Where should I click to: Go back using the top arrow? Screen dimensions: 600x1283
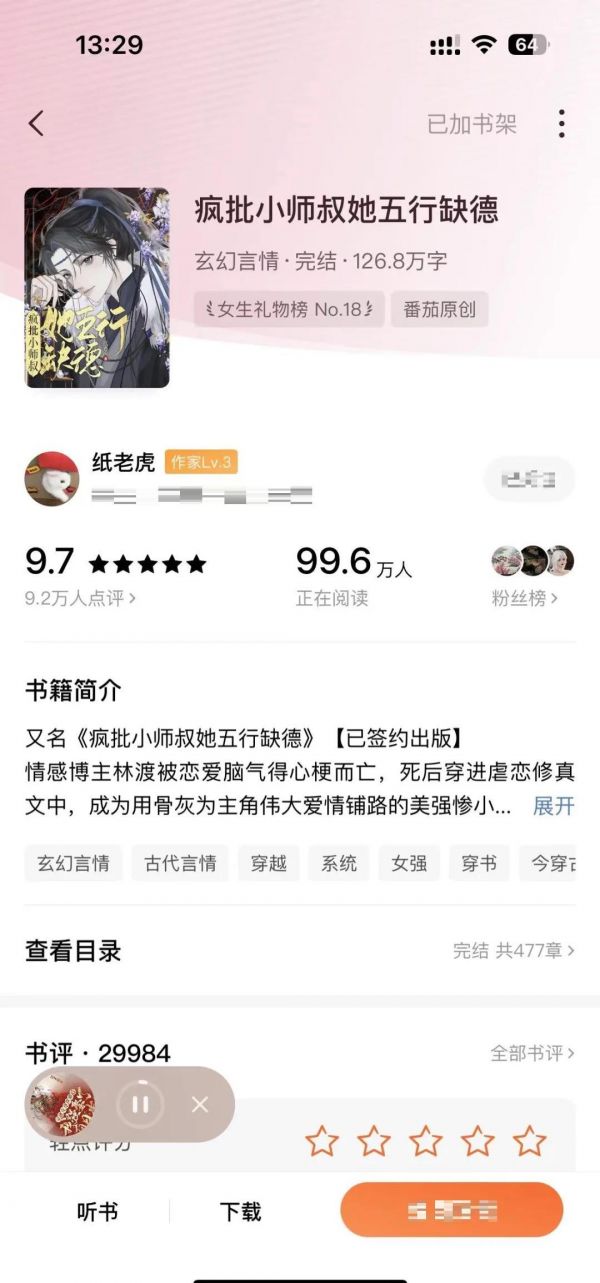[x=36, y=124]
